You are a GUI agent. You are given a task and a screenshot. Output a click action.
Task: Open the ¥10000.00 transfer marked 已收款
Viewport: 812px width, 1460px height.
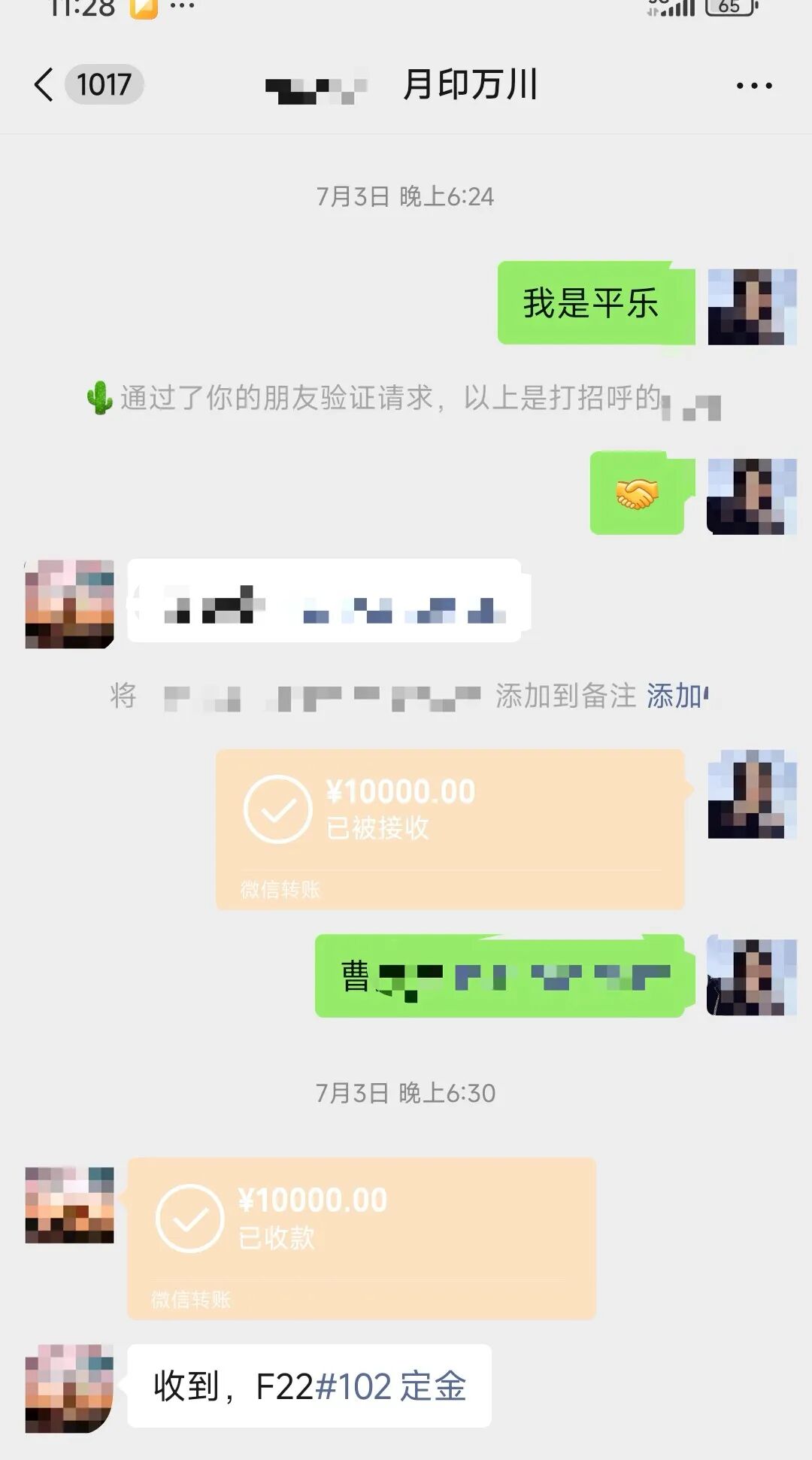click(361, 1238)
